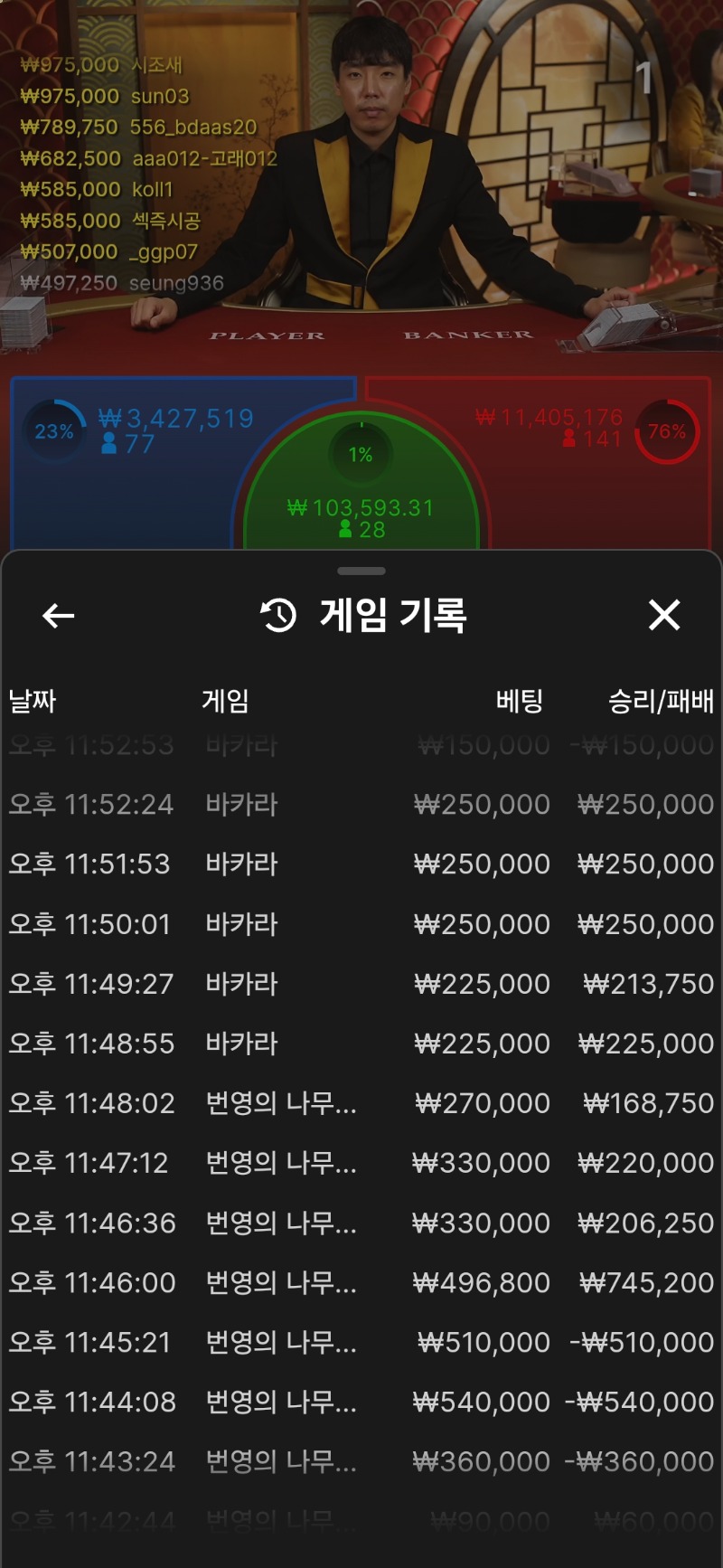Open the 오후 11:43:24 번영의 나무 record
The image size is (723, 1568).
361,1461
